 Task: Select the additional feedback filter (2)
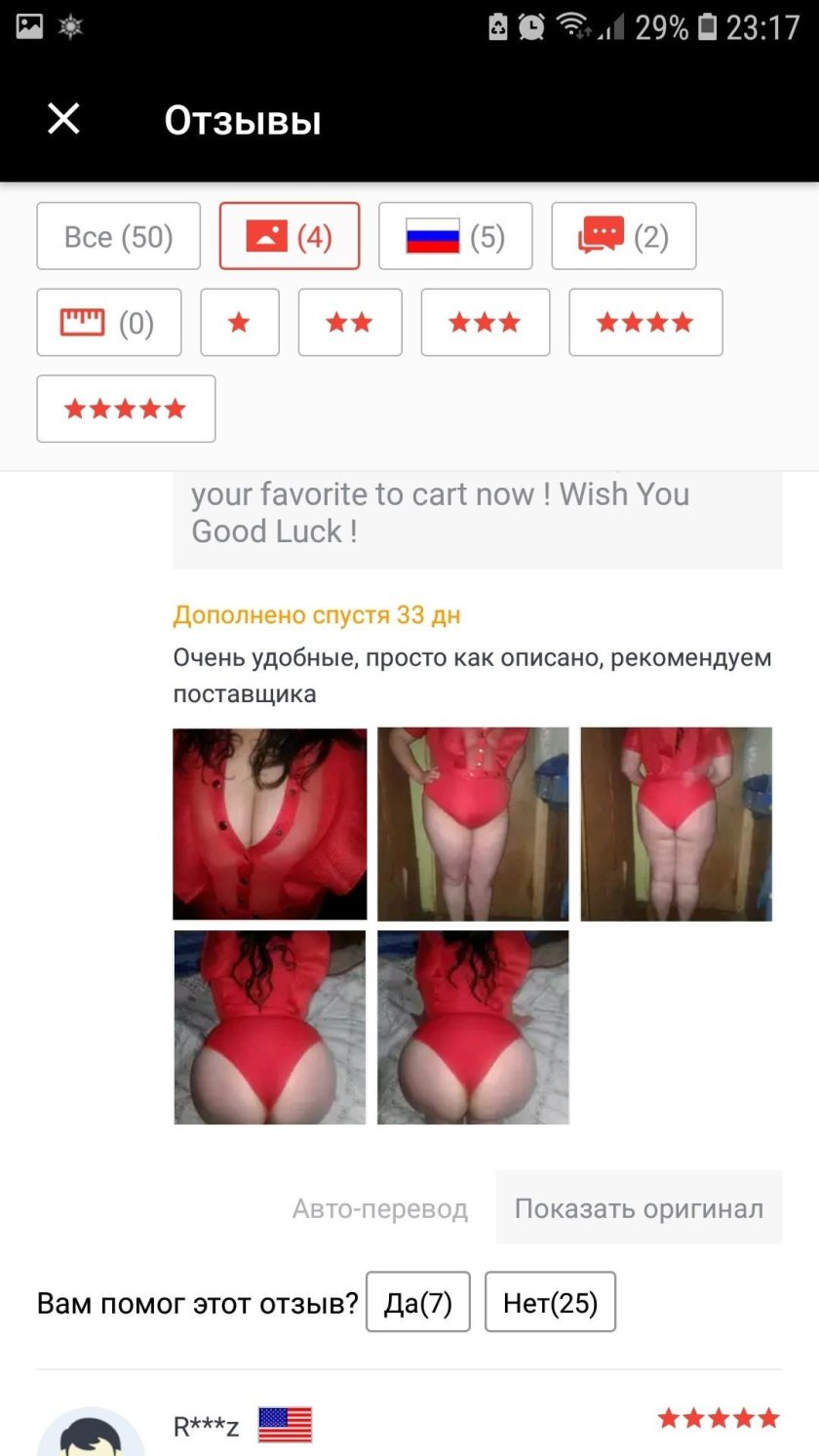(x=623, y=236)
